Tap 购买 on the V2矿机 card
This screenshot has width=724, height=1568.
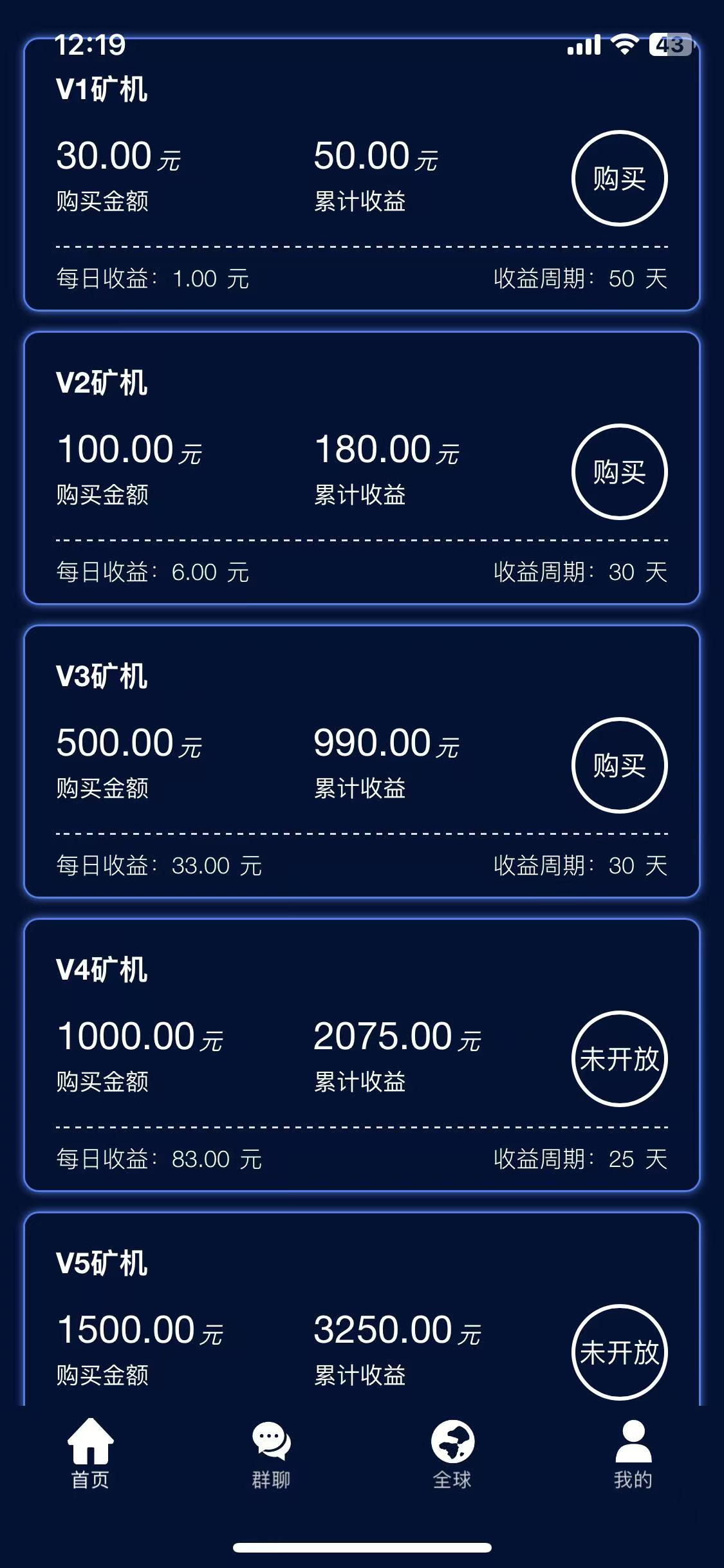tap(619, 472)
